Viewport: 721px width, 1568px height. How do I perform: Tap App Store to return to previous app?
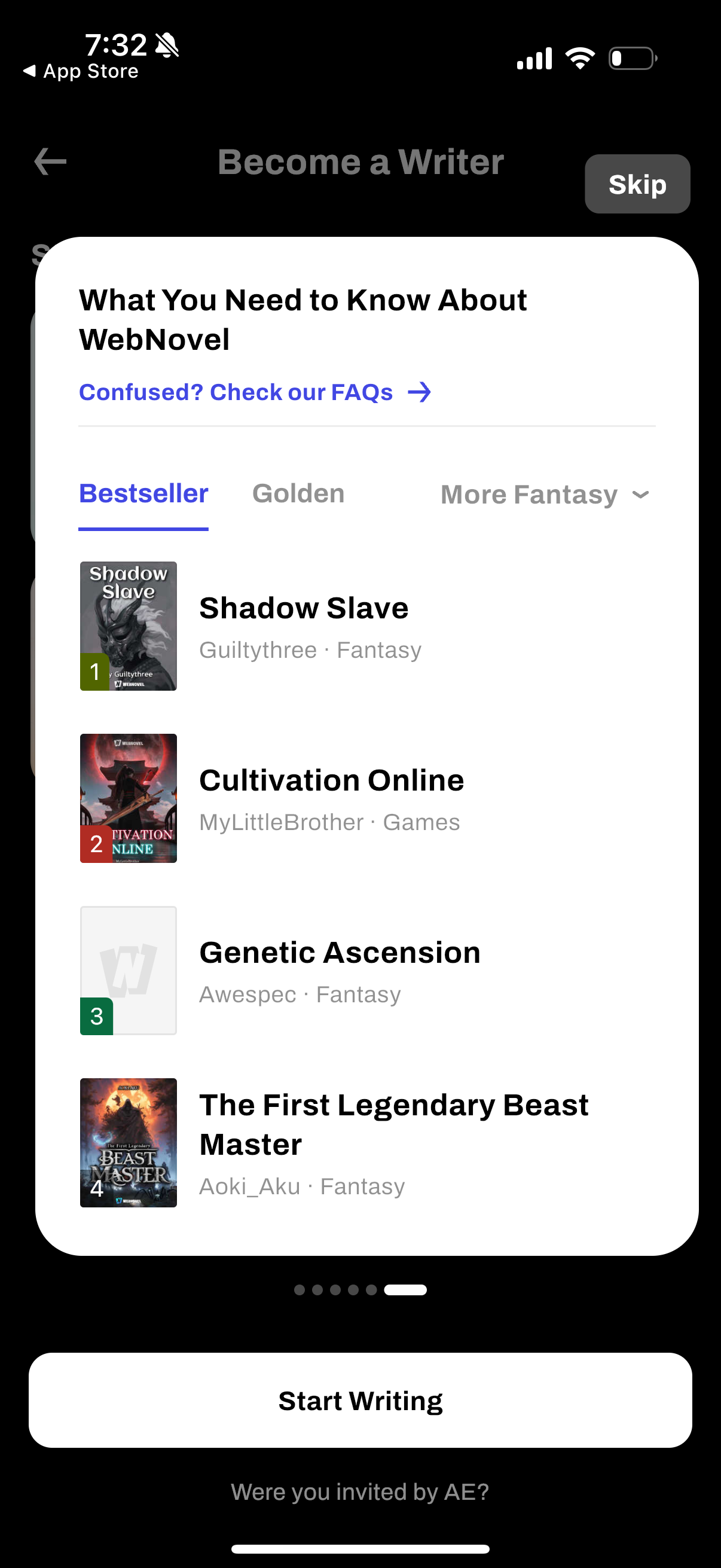coord(80,71)
